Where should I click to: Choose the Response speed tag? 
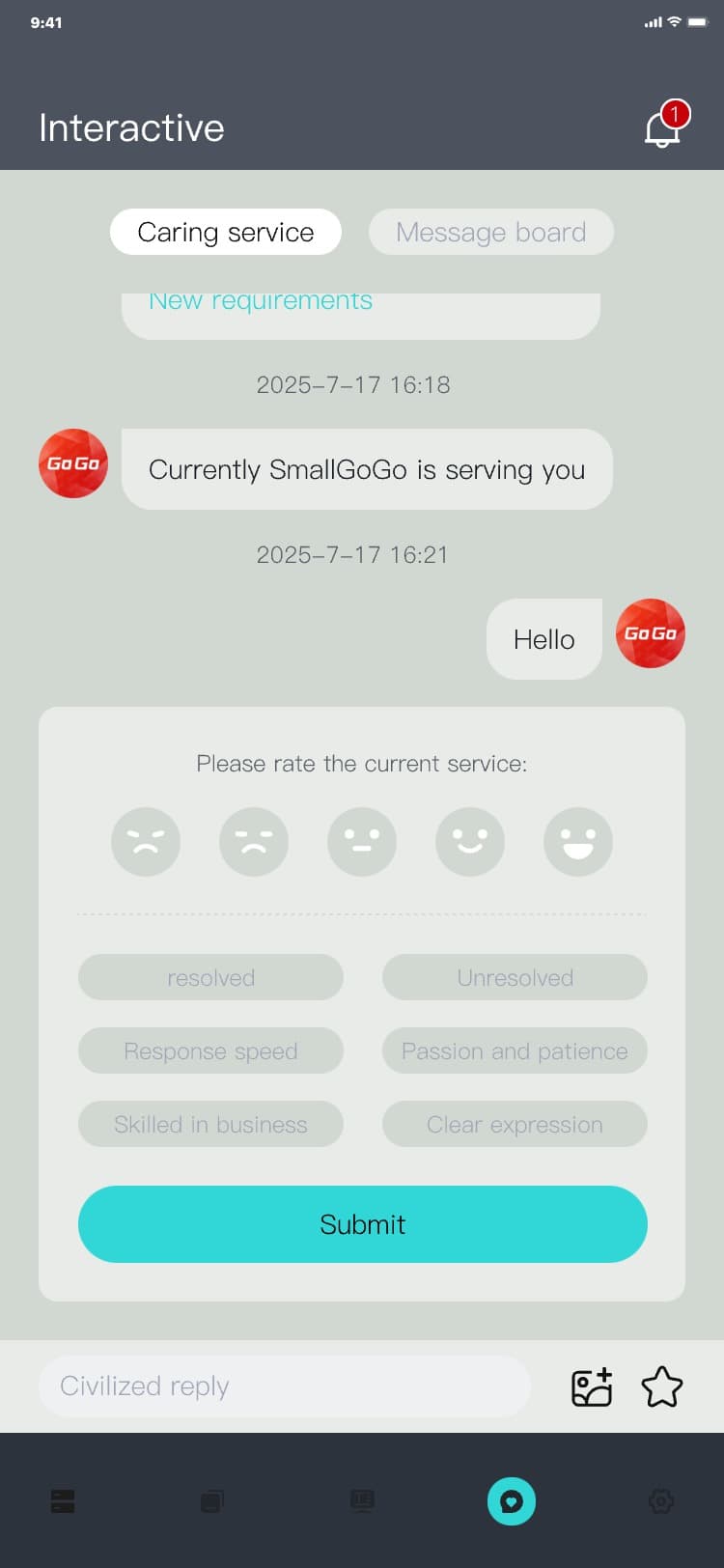click(210, 1050)
